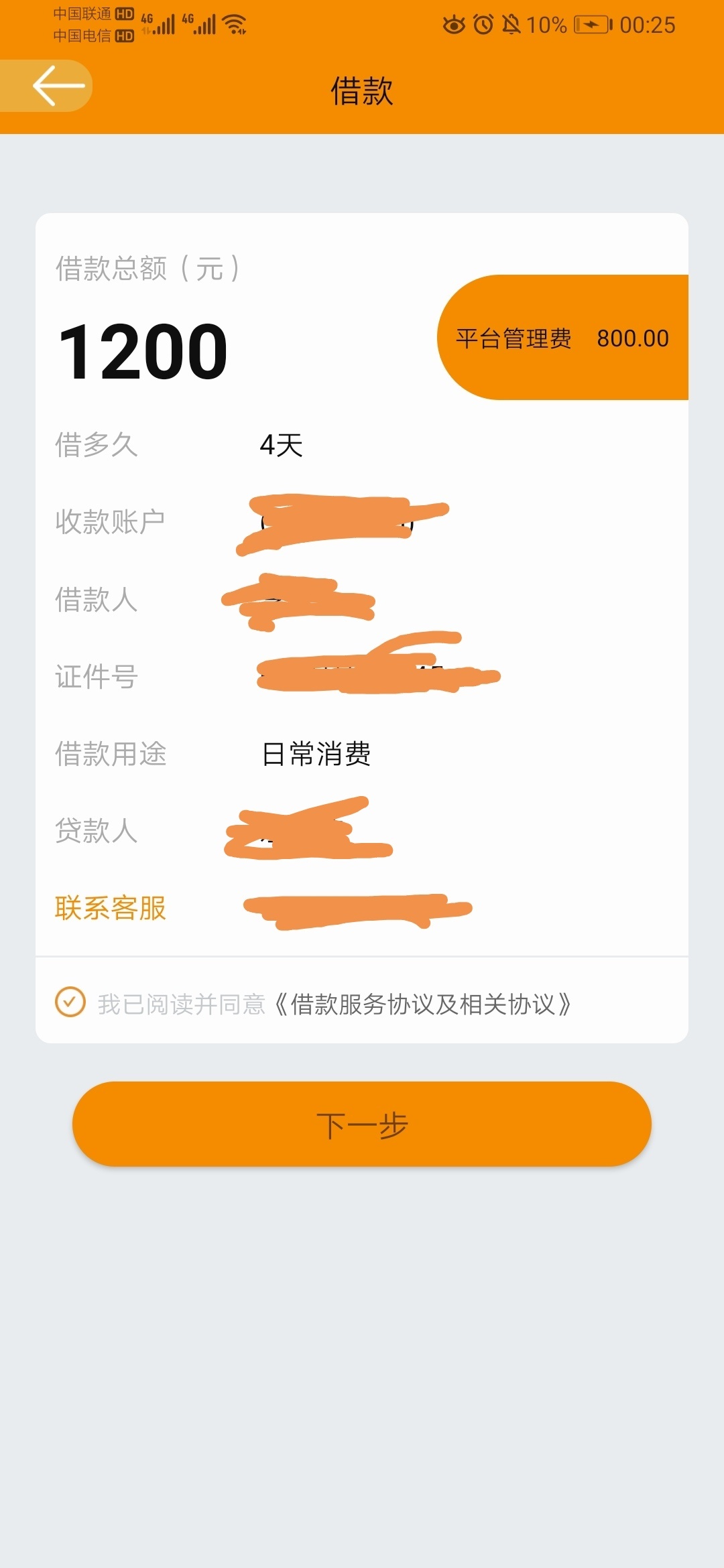Uncheck the agreement checkbox

70,1002
